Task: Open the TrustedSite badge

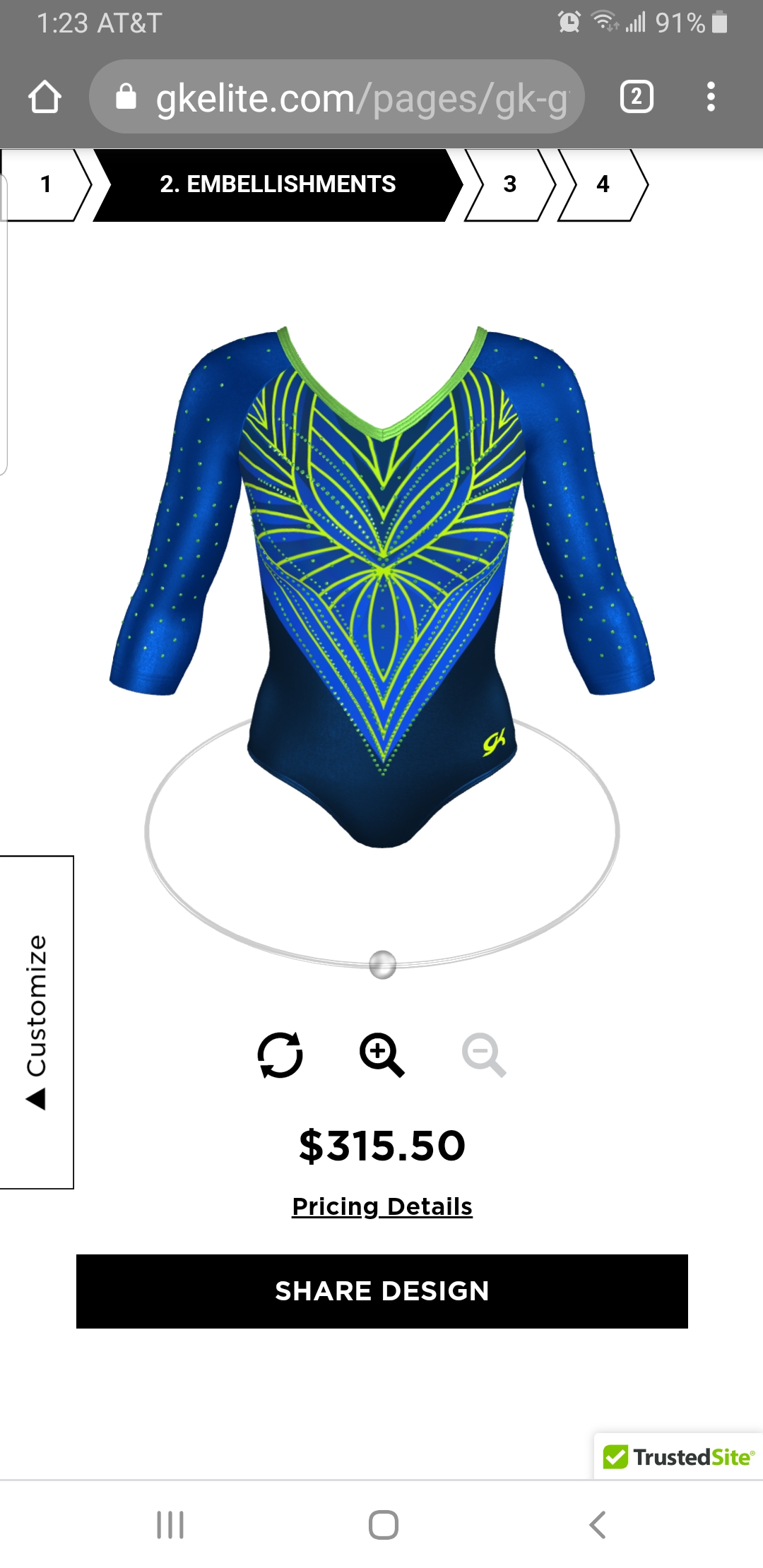Action: (678, 1456)
